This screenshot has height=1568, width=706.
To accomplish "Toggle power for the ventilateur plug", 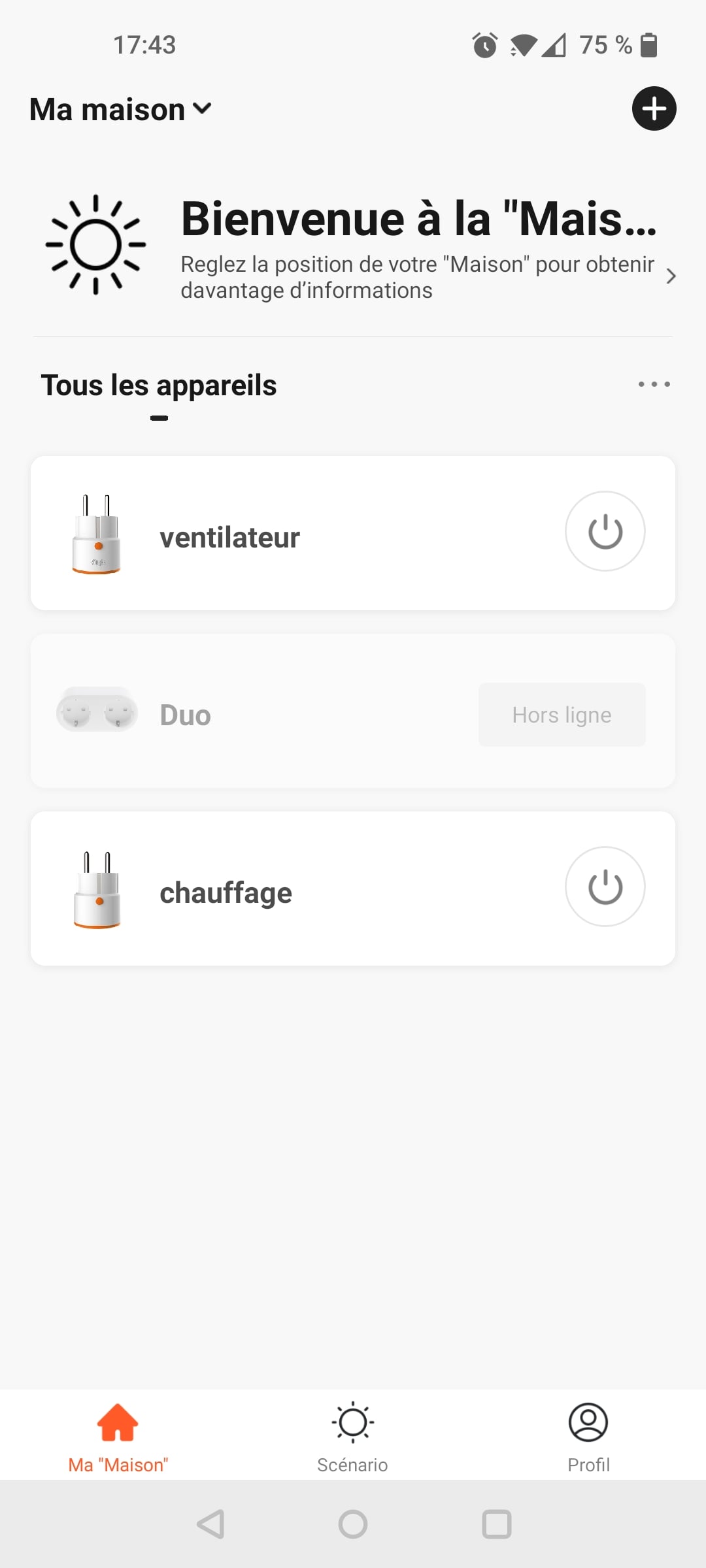I will (x=605, y=531).
